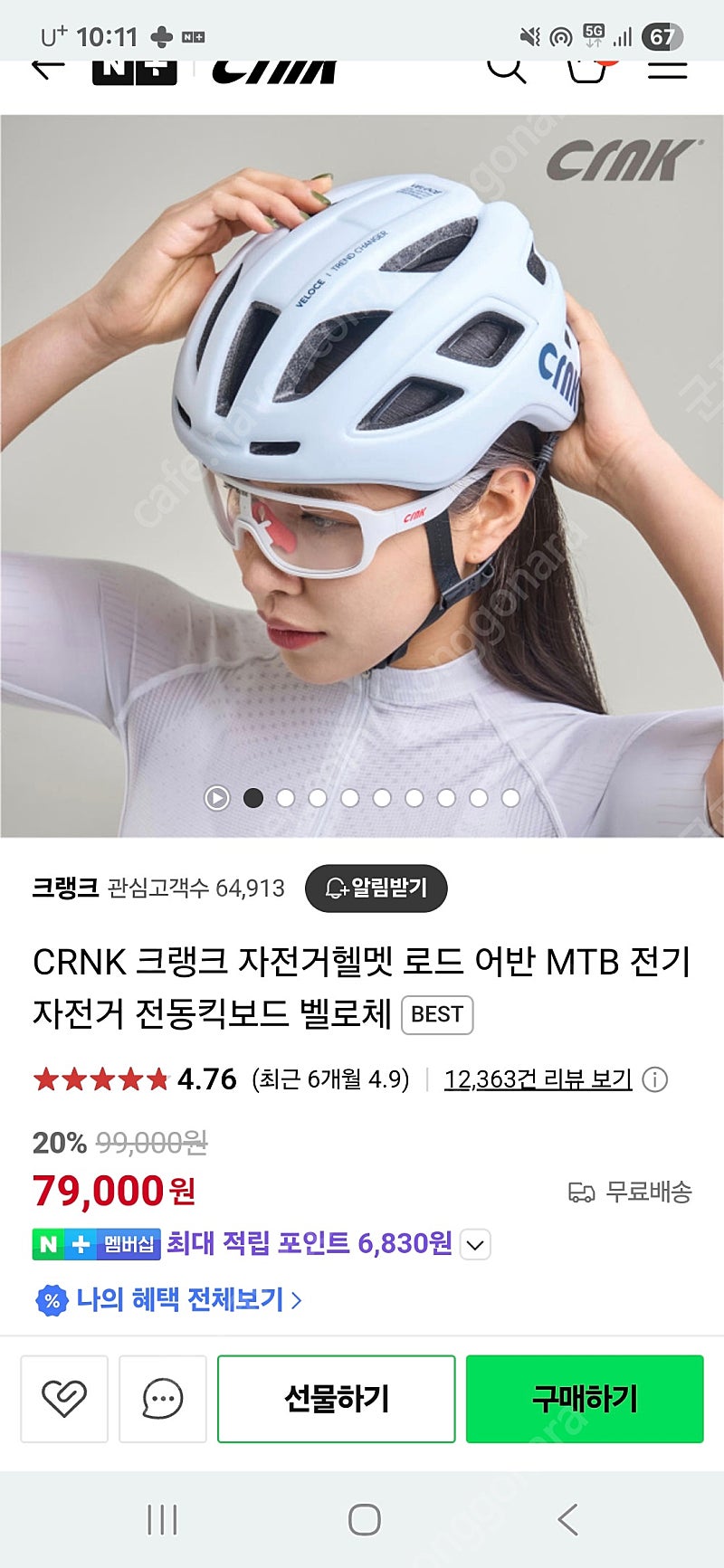Image resolution: width=724 pixels, height=1568 pixels.
Task: Open the rating info icon beside reviews
Action: tap(654, 1079)
